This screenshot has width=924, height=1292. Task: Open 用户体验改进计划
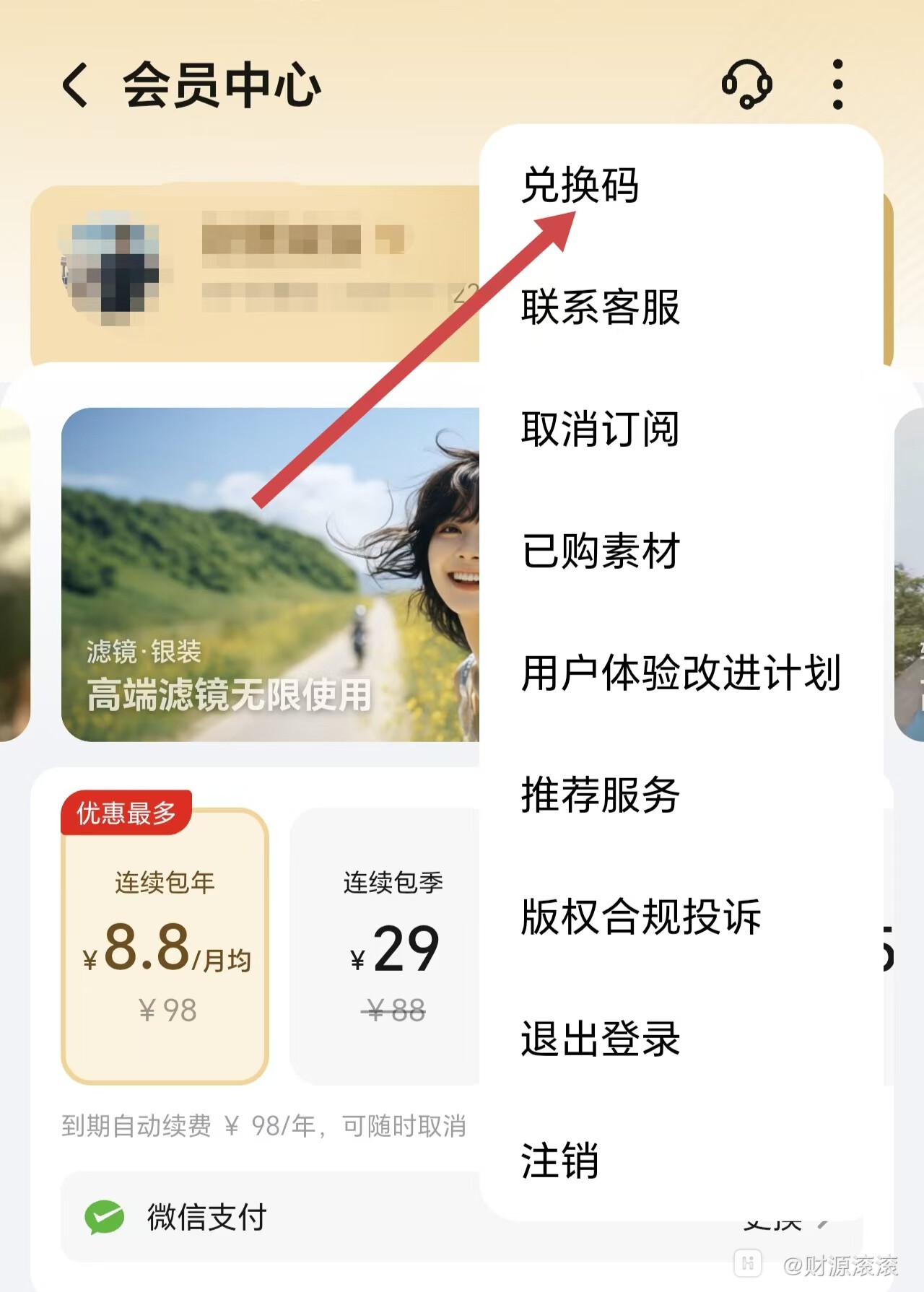[x=680, y=673]
